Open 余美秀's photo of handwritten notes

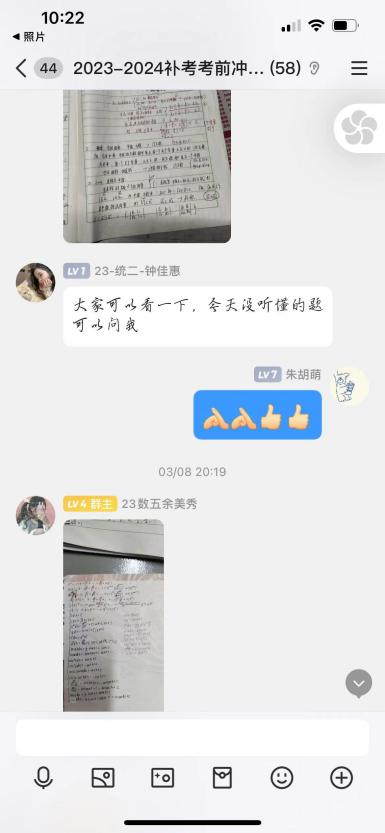coord(113,615)
